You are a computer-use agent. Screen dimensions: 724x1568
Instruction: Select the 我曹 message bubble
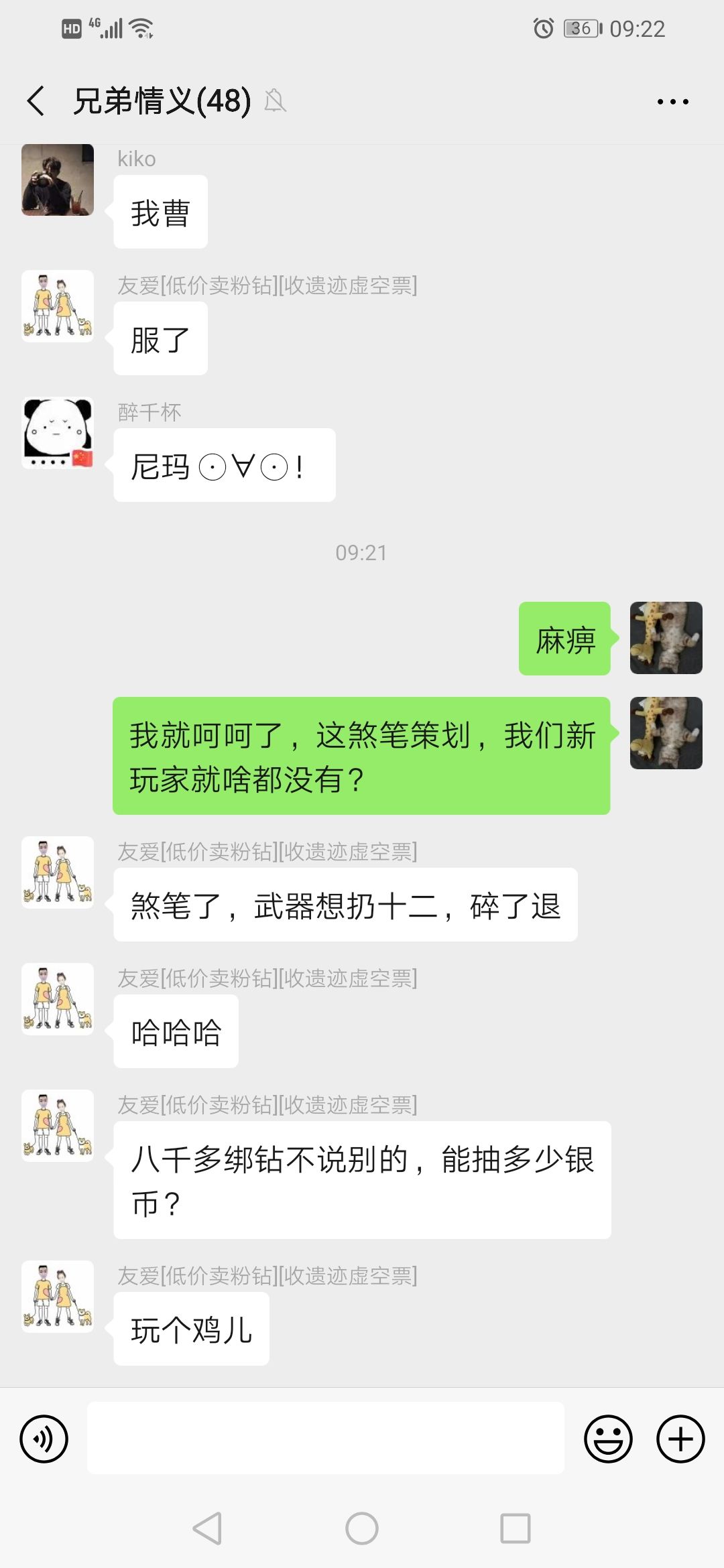160,210
